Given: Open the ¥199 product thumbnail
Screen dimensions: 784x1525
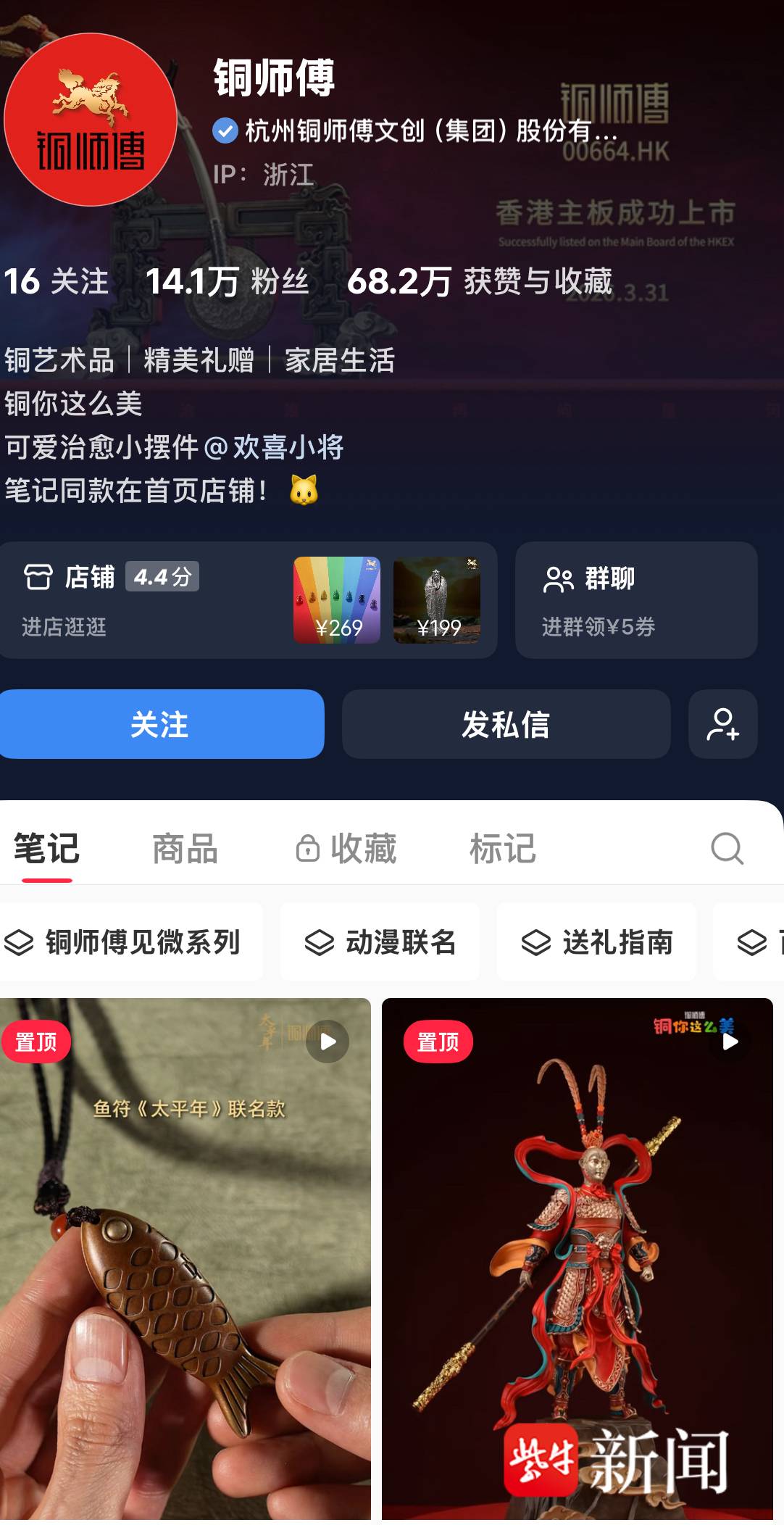Looking at the screenshot, I should [437, 600].
